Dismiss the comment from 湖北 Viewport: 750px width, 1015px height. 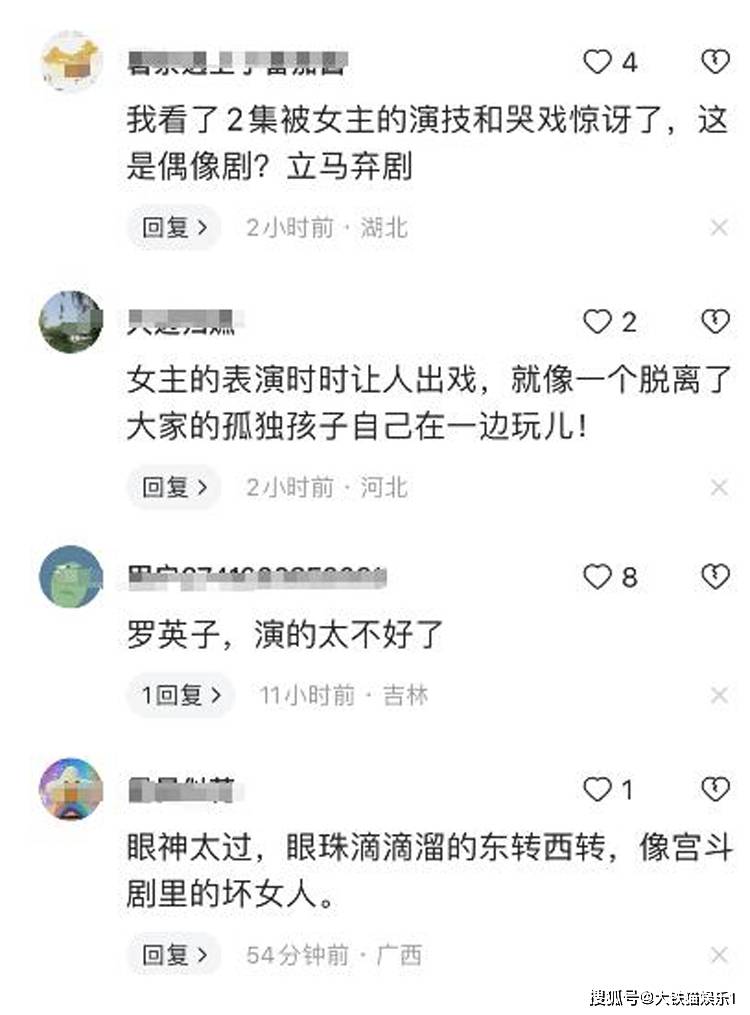coord(718,228)
